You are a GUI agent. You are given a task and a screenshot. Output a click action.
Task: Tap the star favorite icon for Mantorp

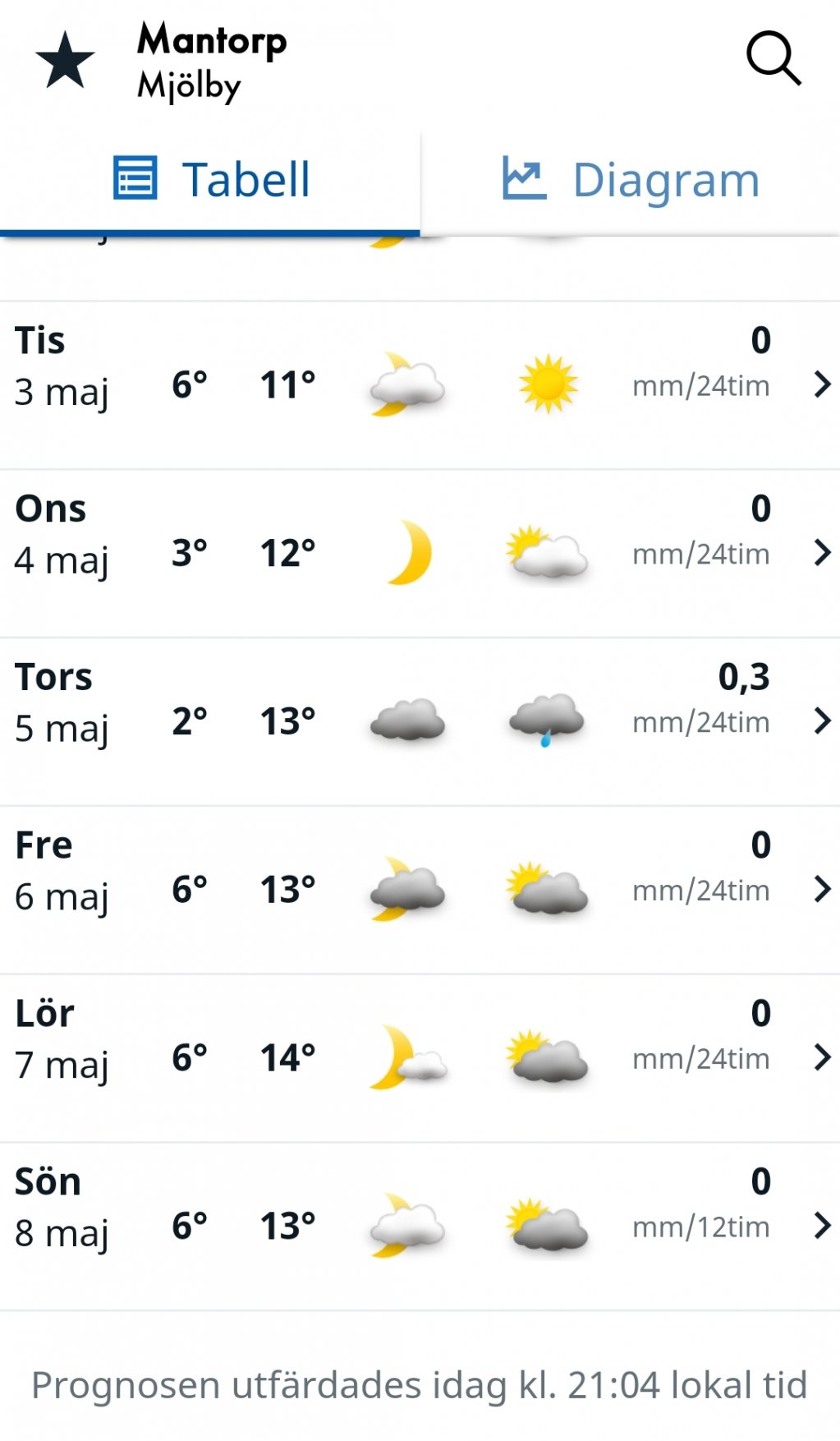[65, 60]
